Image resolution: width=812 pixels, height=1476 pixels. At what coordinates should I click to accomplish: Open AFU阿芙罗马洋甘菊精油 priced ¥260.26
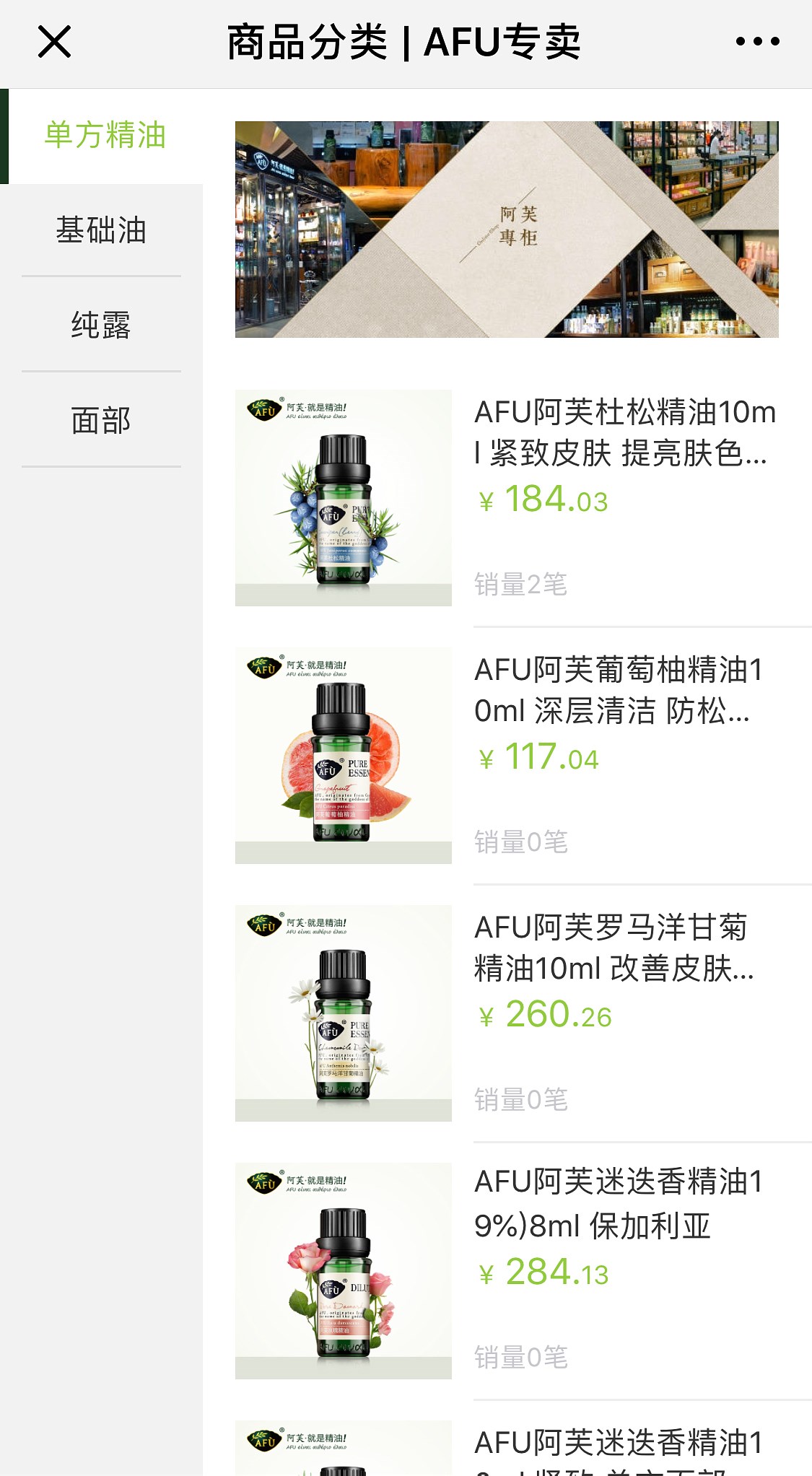(614, 948)
